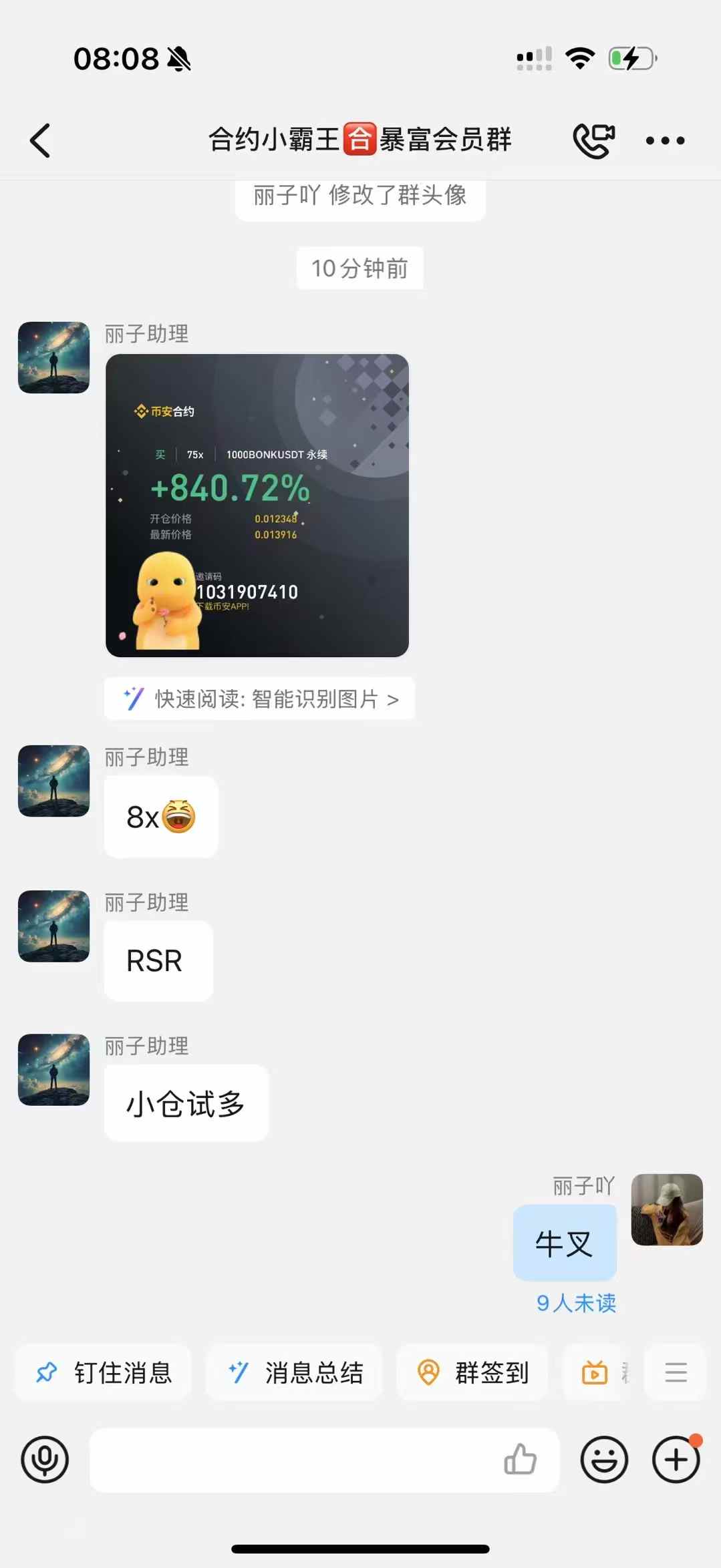Focus the message input field

(x=294, y=1460)
